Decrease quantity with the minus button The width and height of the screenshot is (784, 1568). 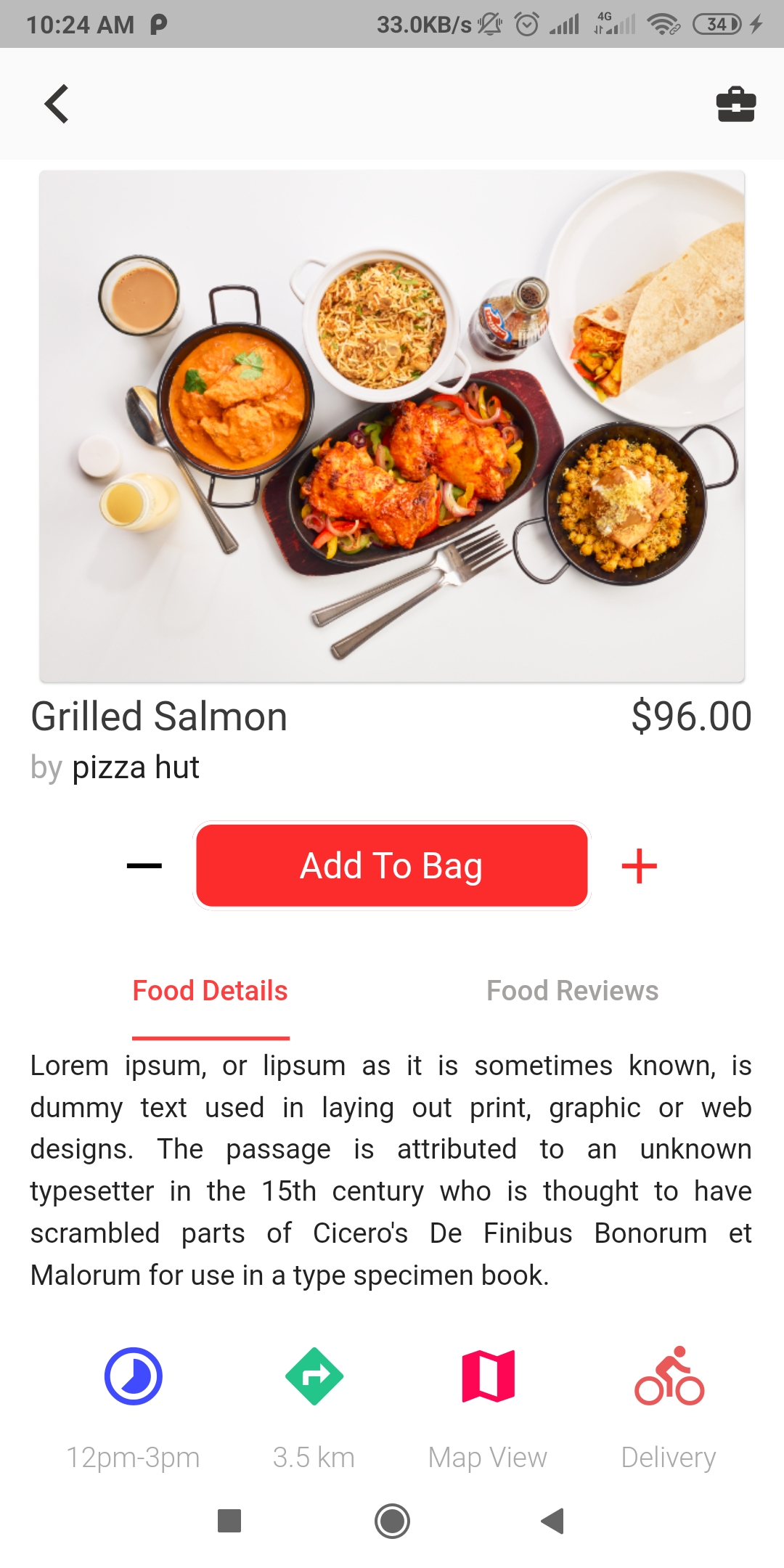144,865
